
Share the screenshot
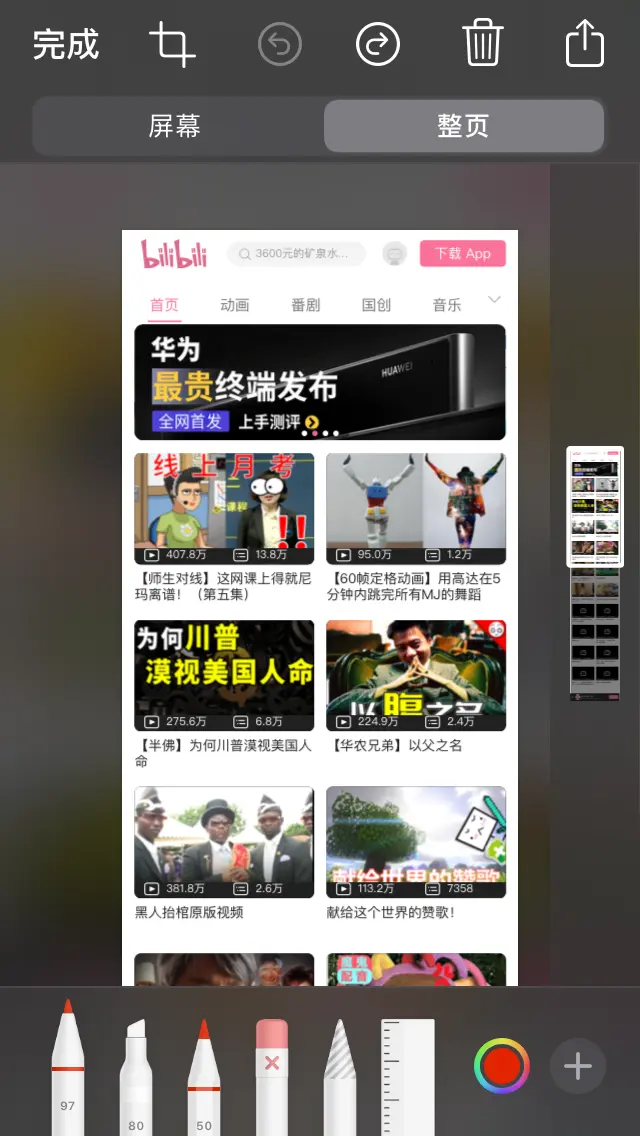585,45
